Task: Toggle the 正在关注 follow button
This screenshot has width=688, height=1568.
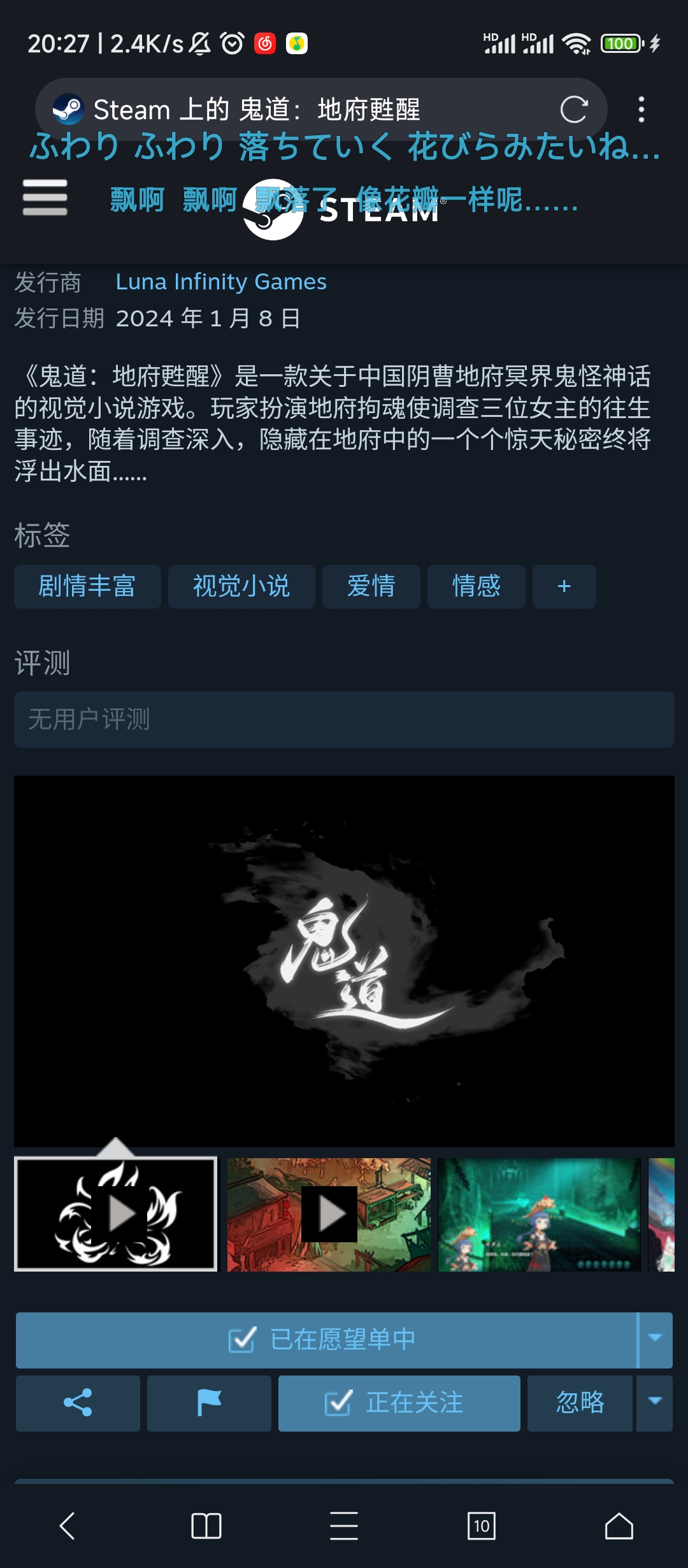Action: (x=399, y=1403)
